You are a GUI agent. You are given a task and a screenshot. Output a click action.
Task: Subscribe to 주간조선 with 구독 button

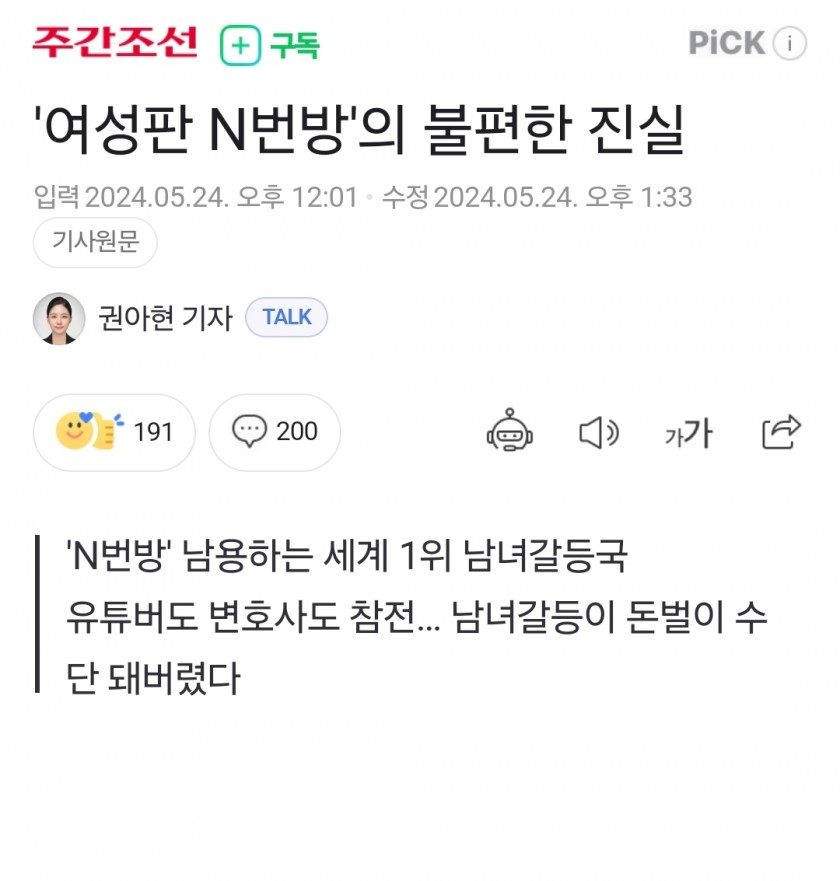coord(270,45)
